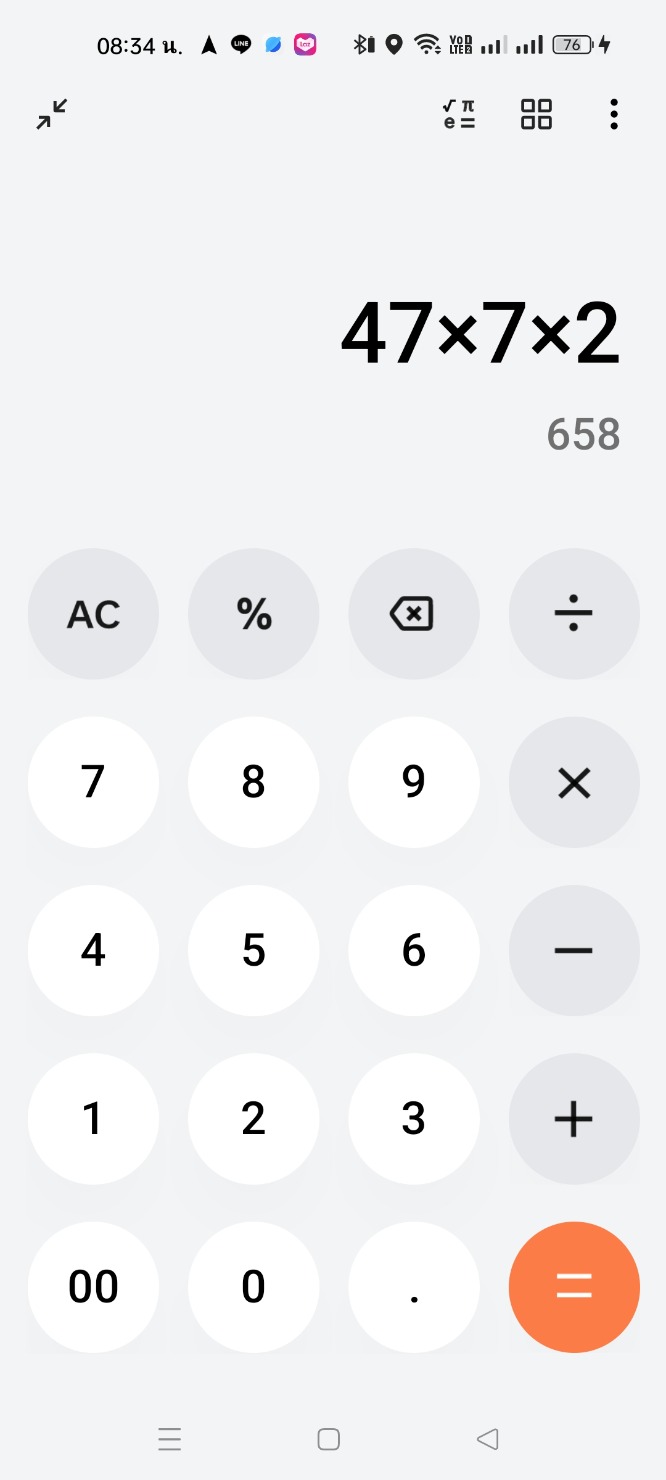
Task: Clear everything with AC
Action: coord(93,614)
